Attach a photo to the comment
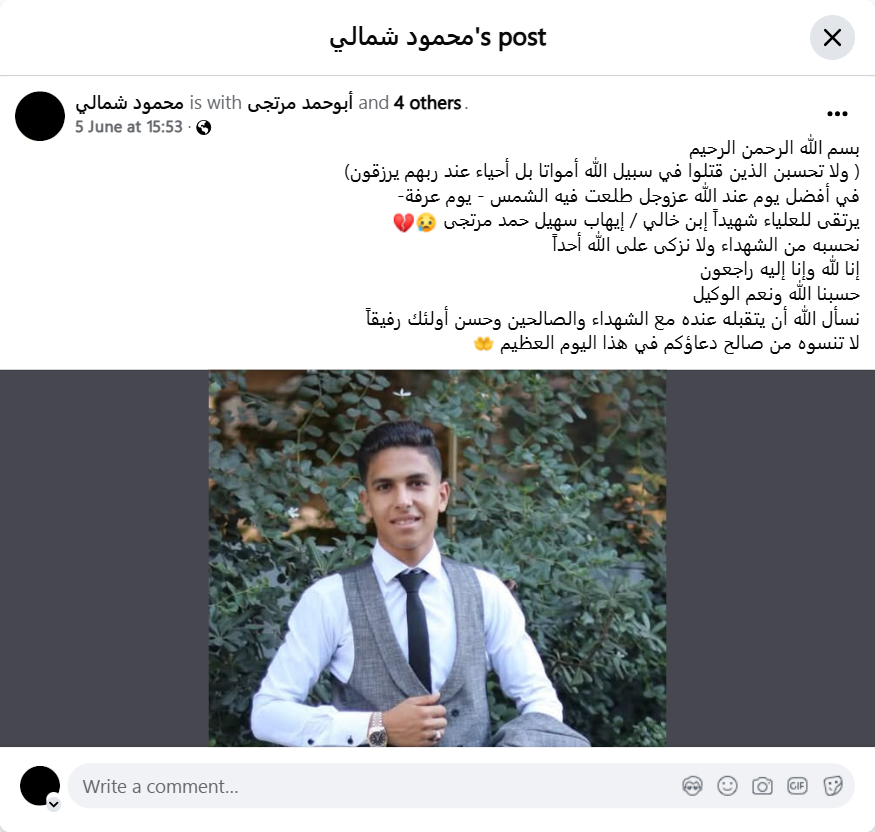Screen dimensions: 875x832 point(762,786)
